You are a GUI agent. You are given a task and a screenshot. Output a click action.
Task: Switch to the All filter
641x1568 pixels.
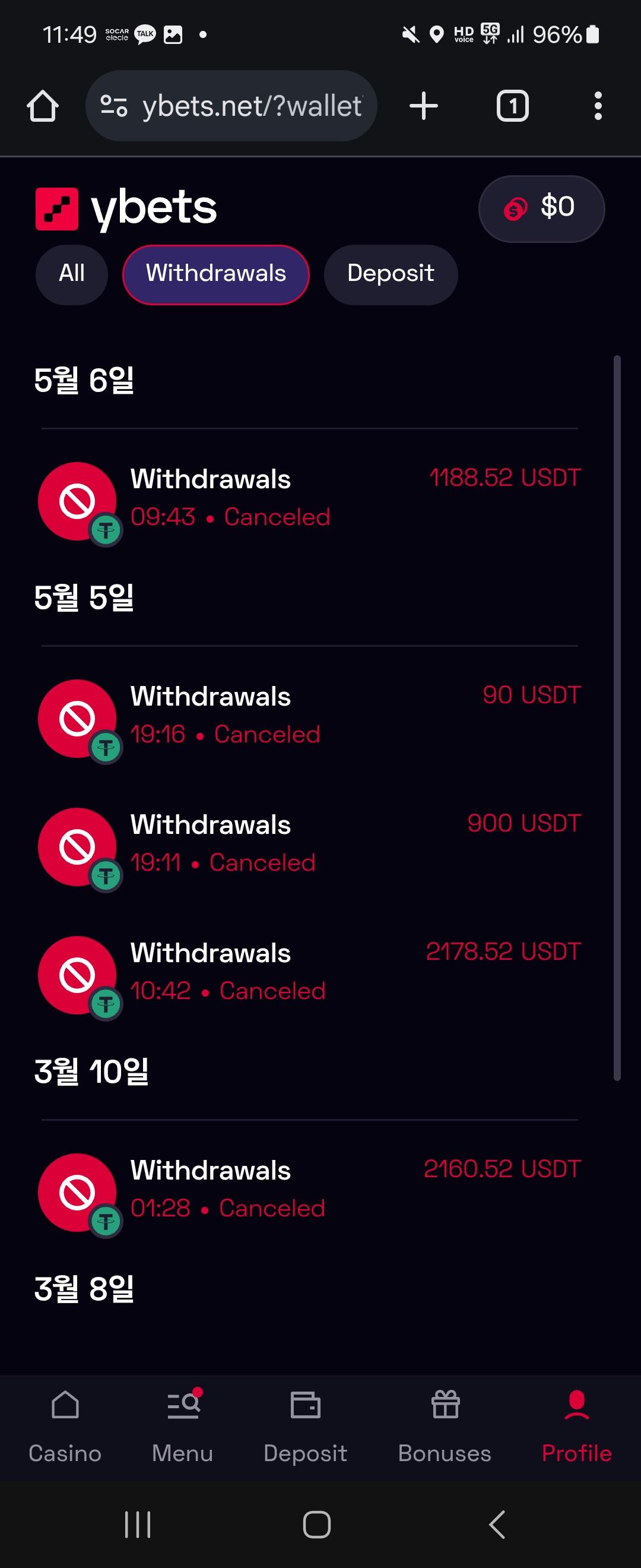[72, 274]
